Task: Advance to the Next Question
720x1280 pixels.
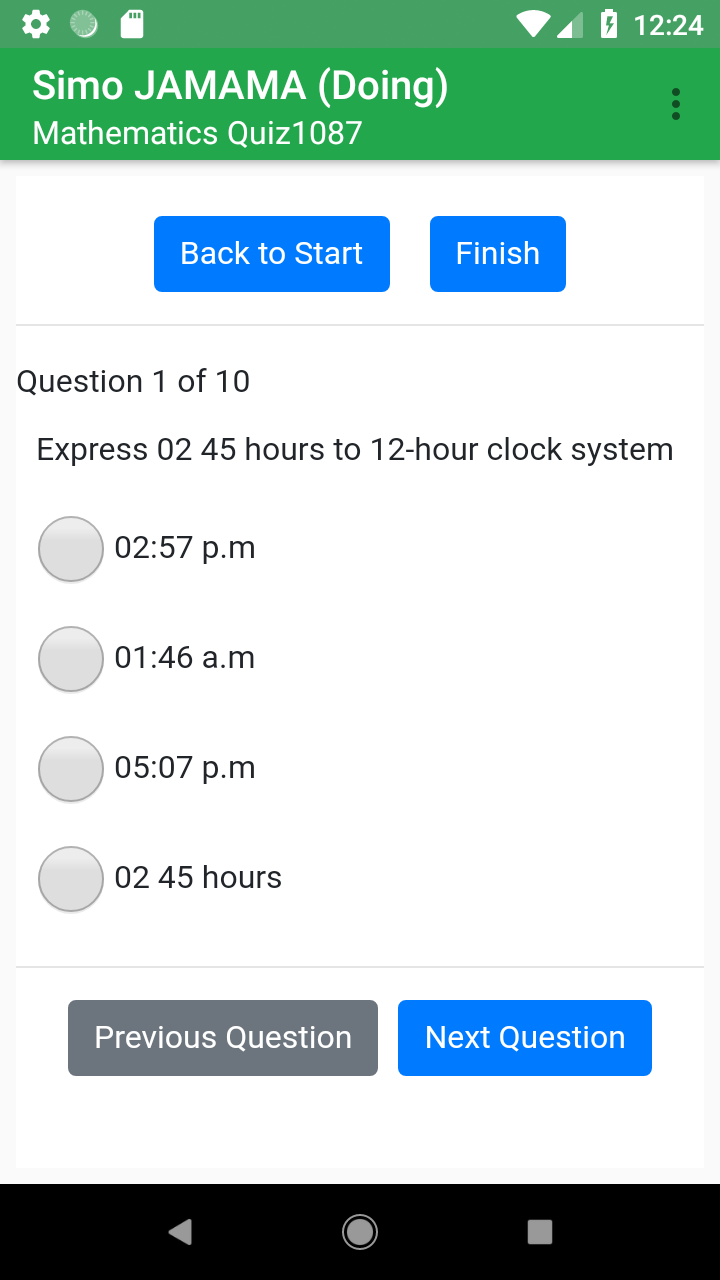Action: [525, 1038]
